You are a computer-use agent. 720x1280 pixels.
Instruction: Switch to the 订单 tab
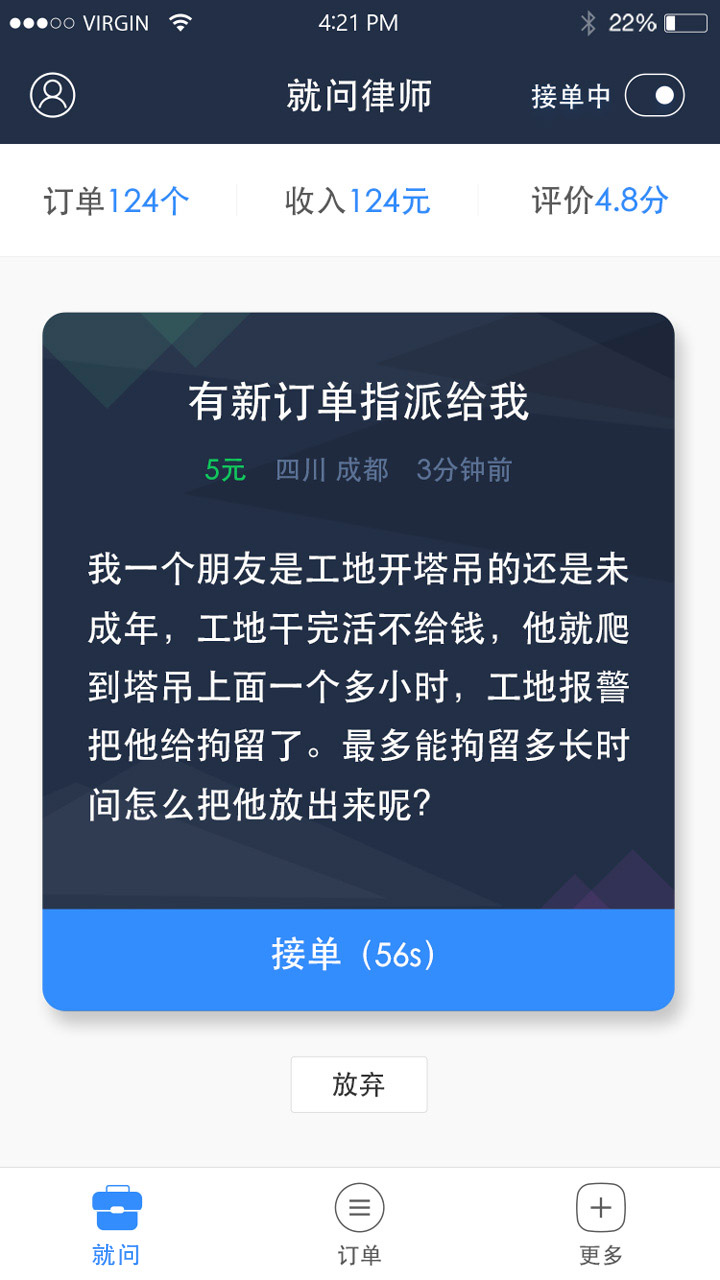click(359, 1223)
